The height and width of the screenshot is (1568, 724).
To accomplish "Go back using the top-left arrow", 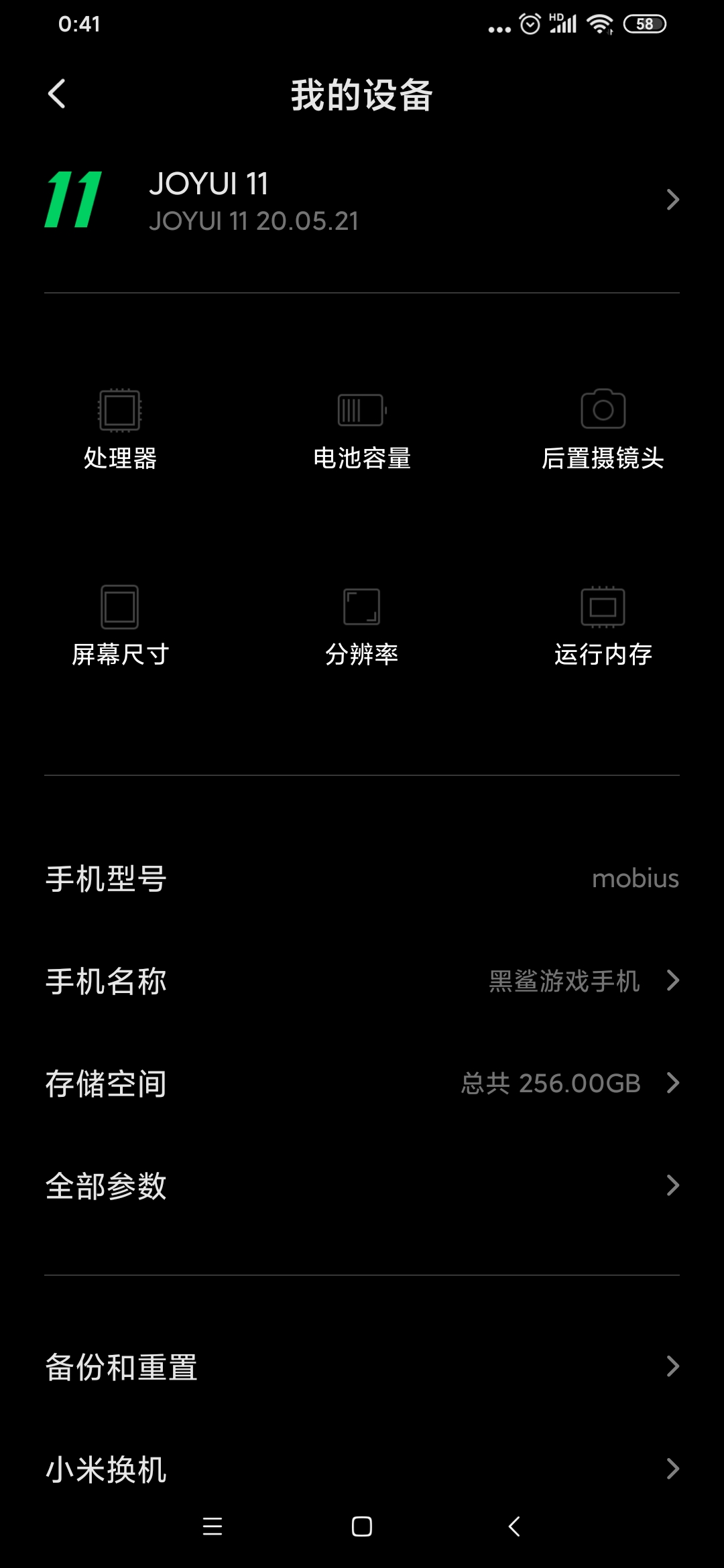I will (57, 94).
